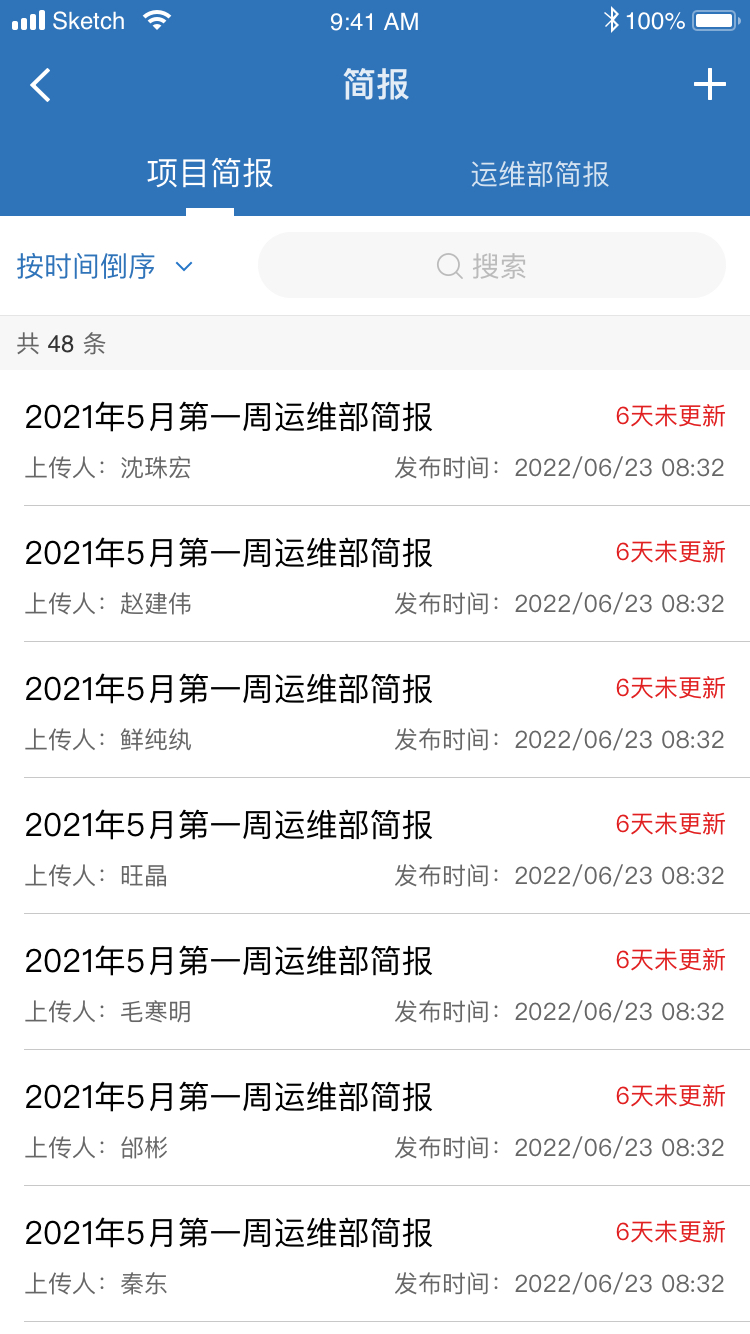Go back using the top-left arrow
The image size is (750, 1334).
point(40,85)
